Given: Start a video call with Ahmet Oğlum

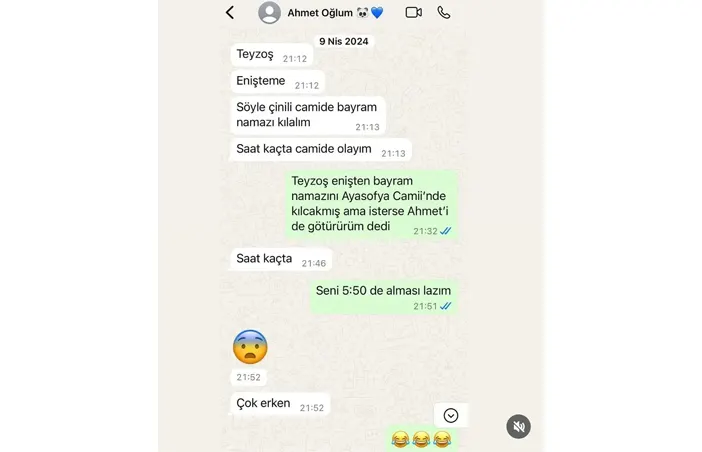Looking at the screenshot, I should pyautogui.click(x=413, y=13).
